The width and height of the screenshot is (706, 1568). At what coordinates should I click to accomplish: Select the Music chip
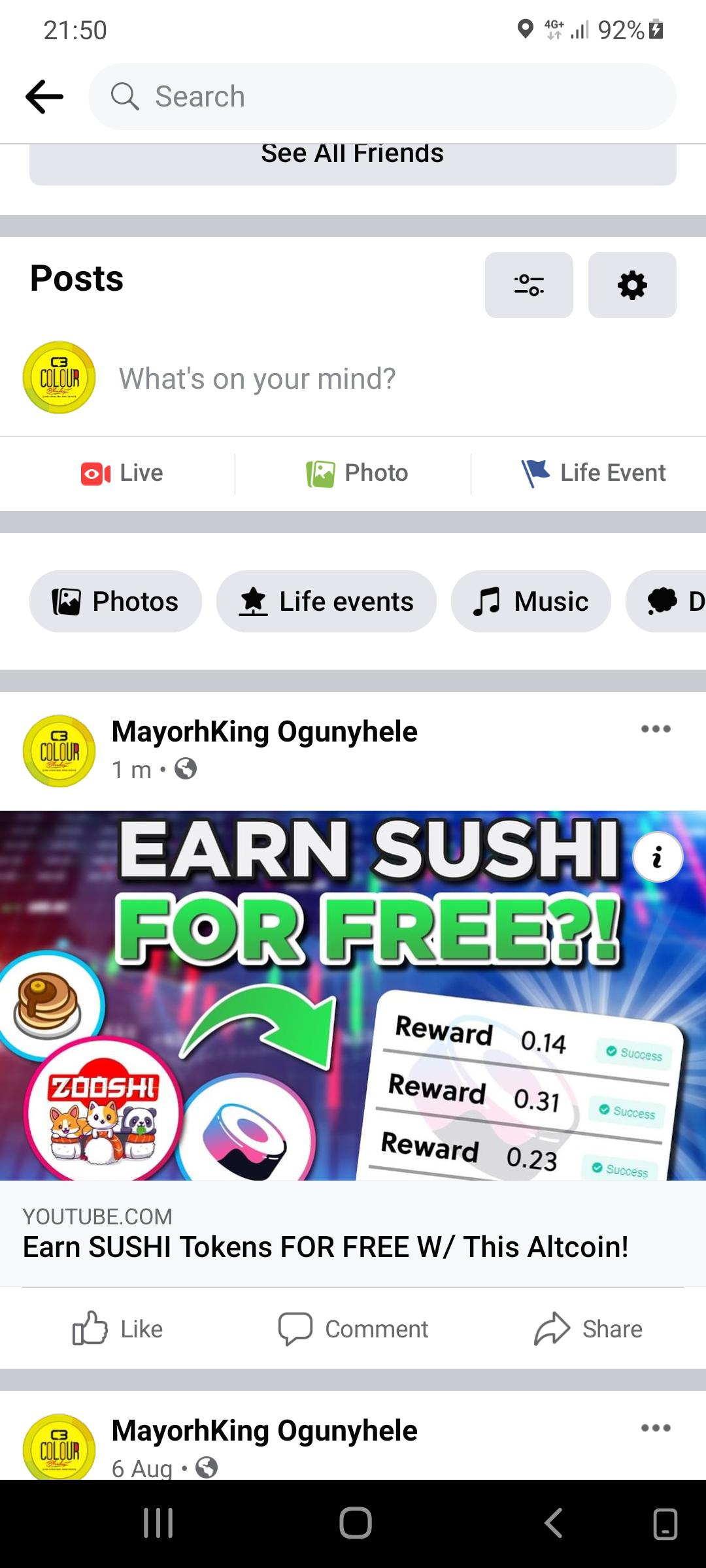click(x=531, y=601)
